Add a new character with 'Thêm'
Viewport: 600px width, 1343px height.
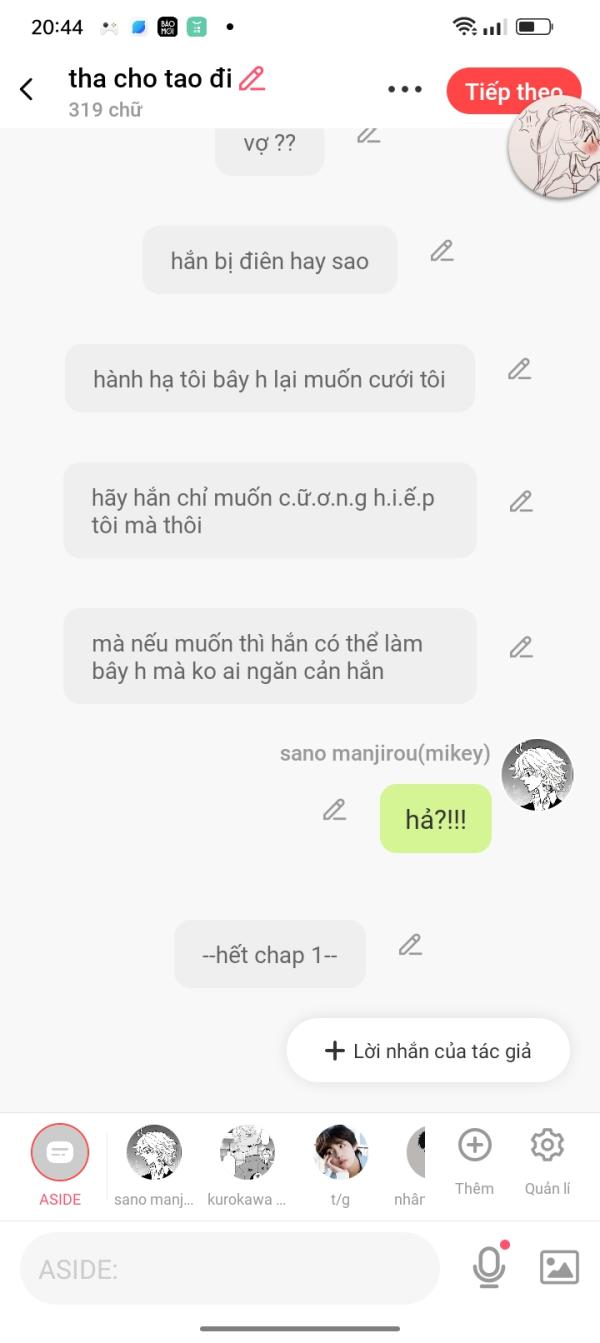[x=474, y=1160]
